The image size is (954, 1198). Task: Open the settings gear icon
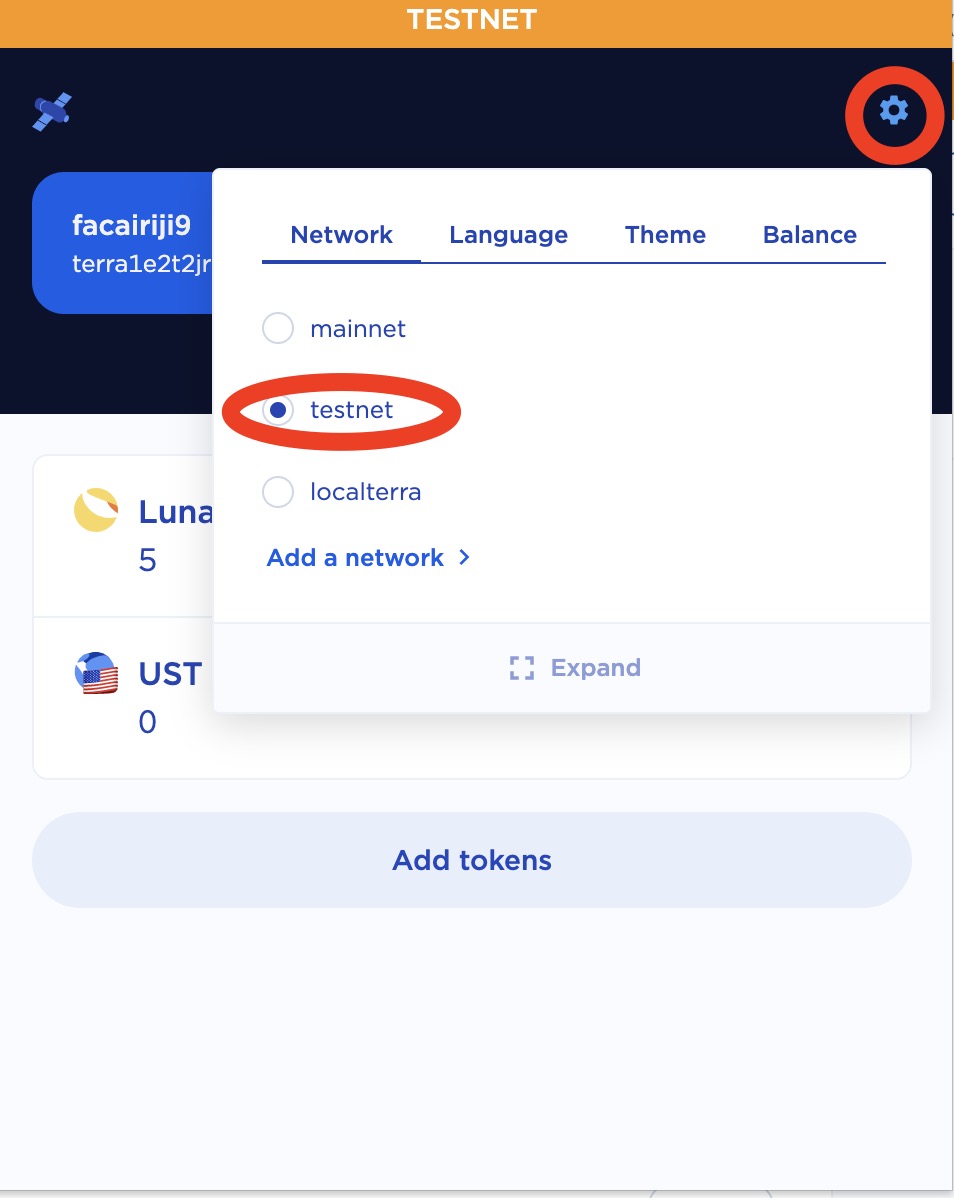pos(893,110)
